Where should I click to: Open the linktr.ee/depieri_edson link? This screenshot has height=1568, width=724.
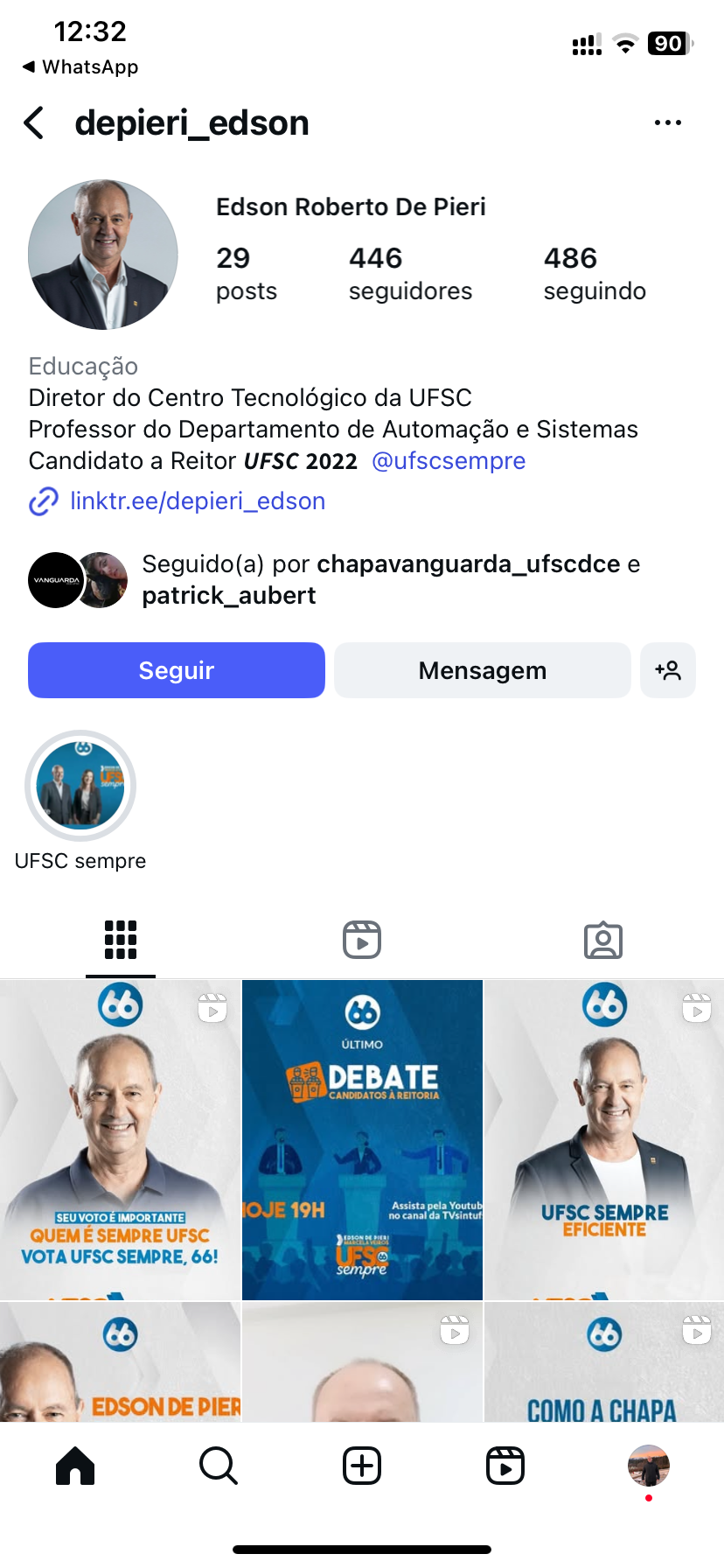[198, 501]
